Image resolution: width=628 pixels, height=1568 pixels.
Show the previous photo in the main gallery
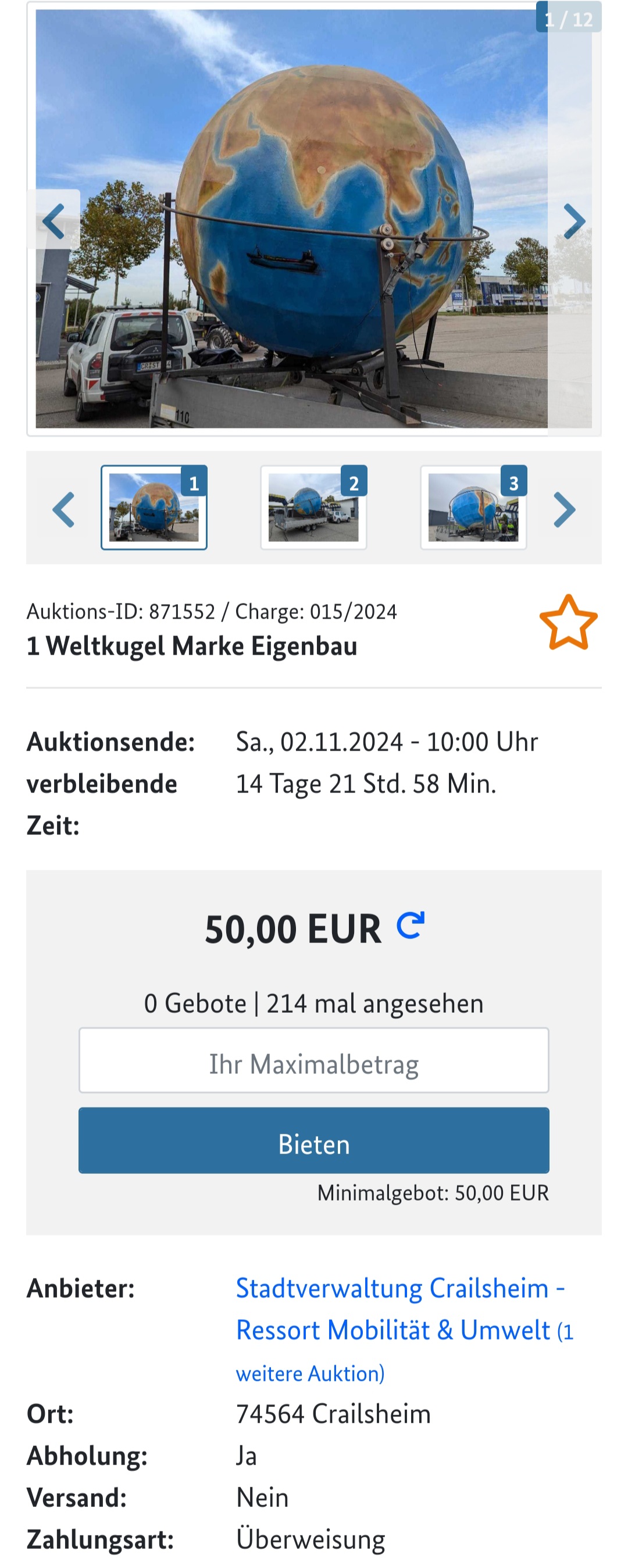54,220
